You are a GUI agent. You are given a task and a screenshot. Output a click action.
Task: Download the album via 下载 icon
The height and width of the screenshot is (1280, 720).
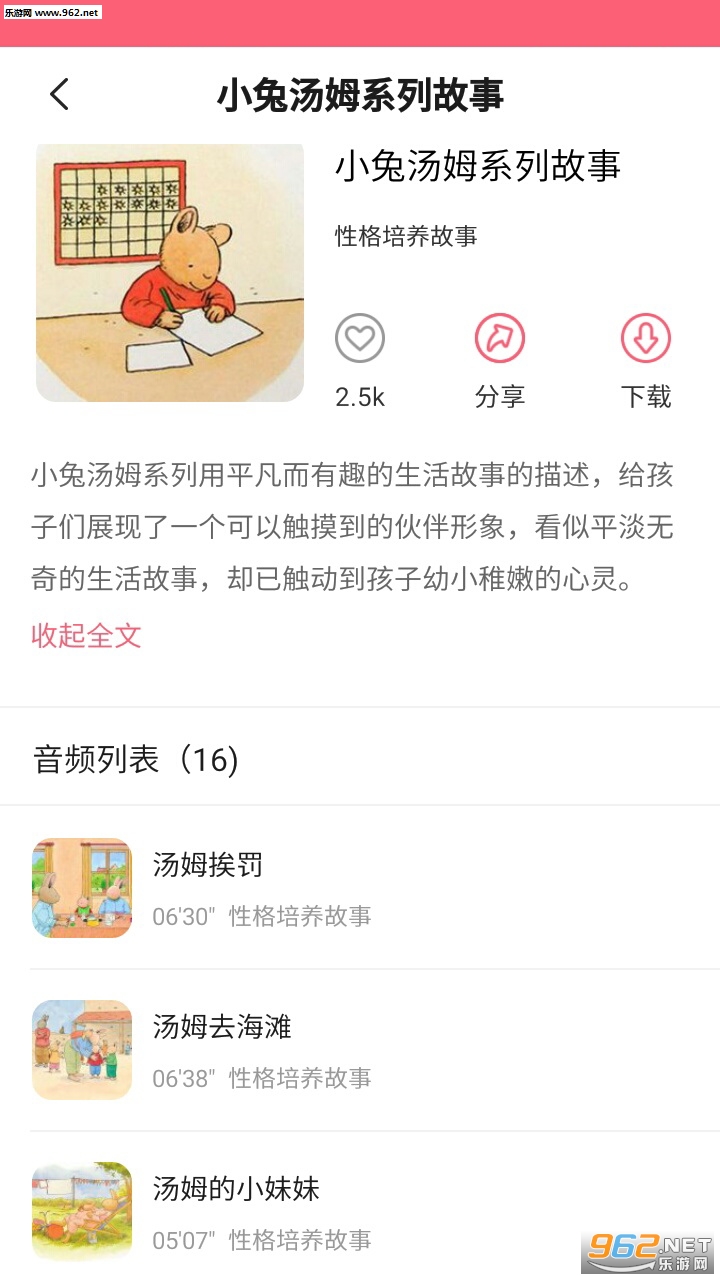point(646,340)
